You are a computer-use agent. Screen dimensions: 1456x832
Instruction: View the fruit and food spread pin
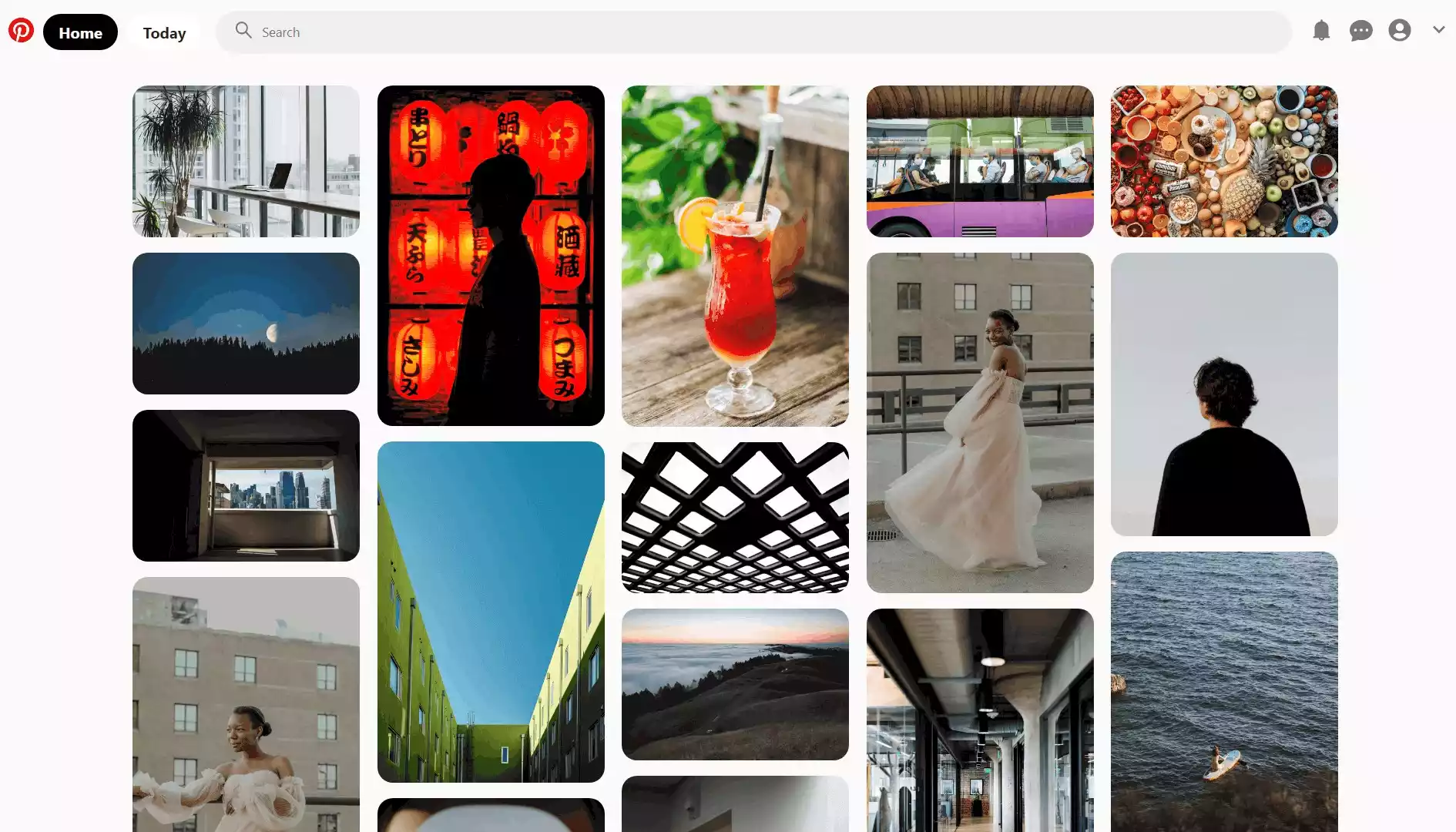[x=1223, y=161]
